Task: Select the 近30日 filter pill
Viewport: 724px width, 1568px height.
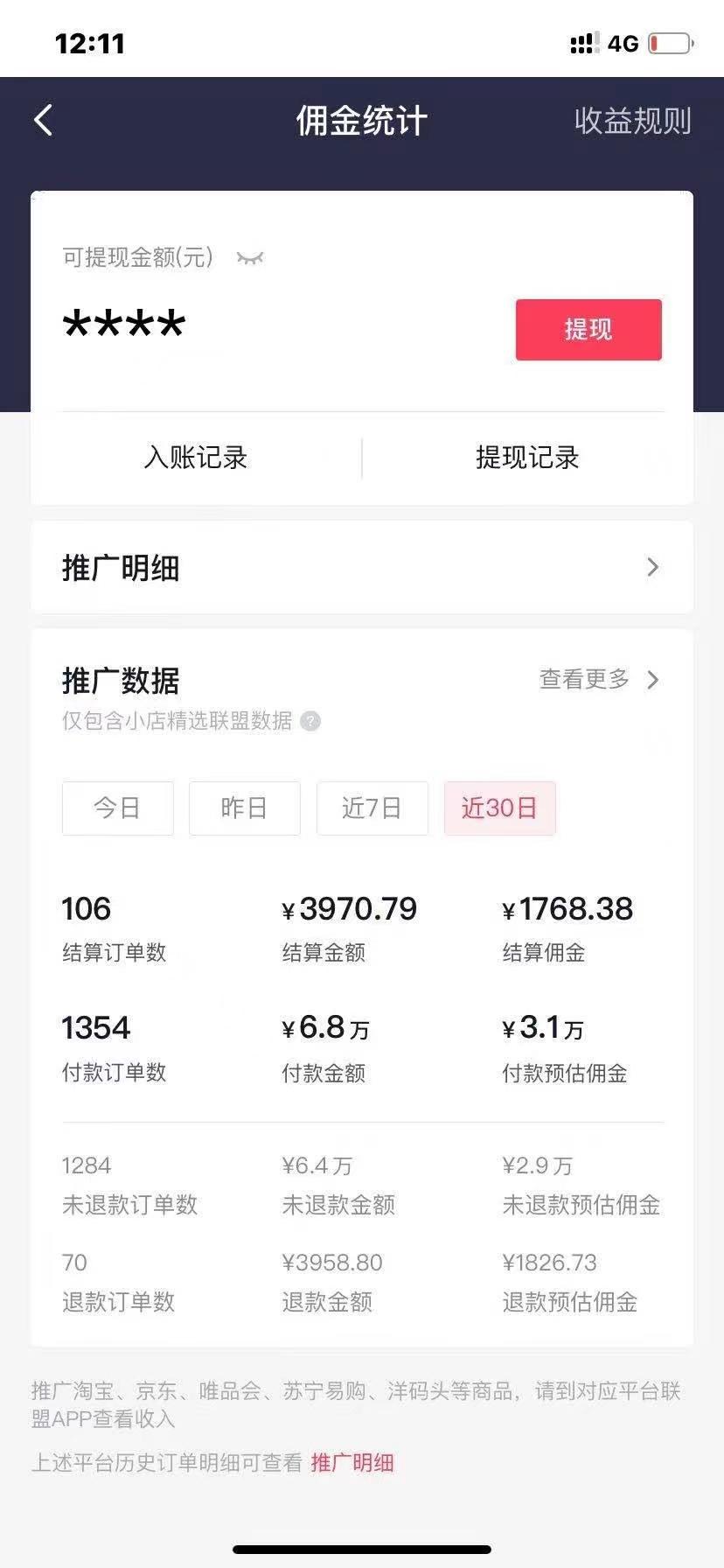Action: pyautogui.click(x=499, y=808)
